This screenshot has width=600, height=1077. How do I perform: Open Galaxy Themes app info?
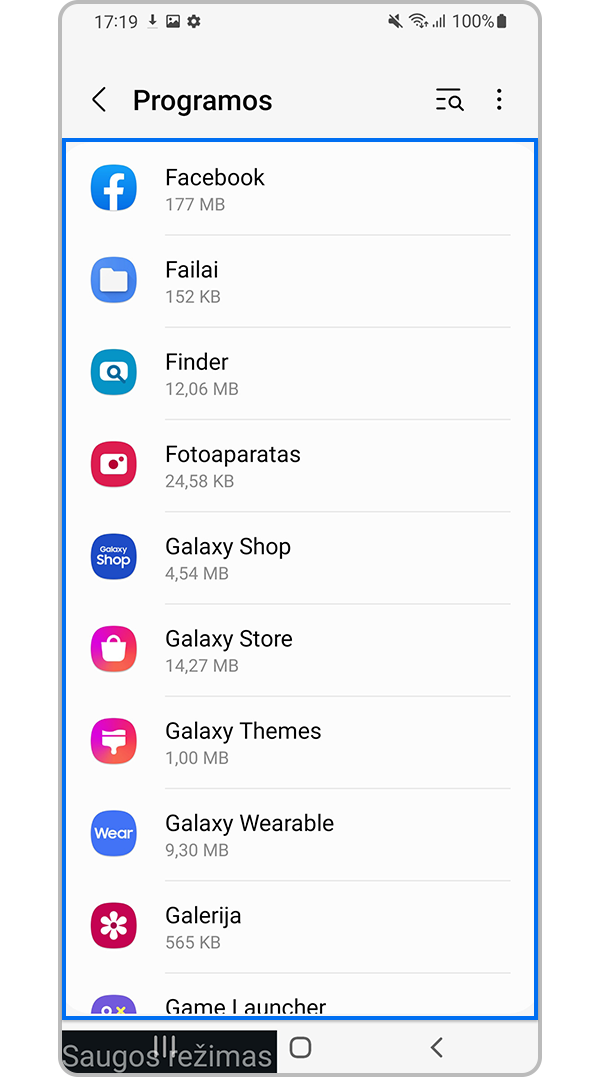pyautogui.click(x=300, y=742)
